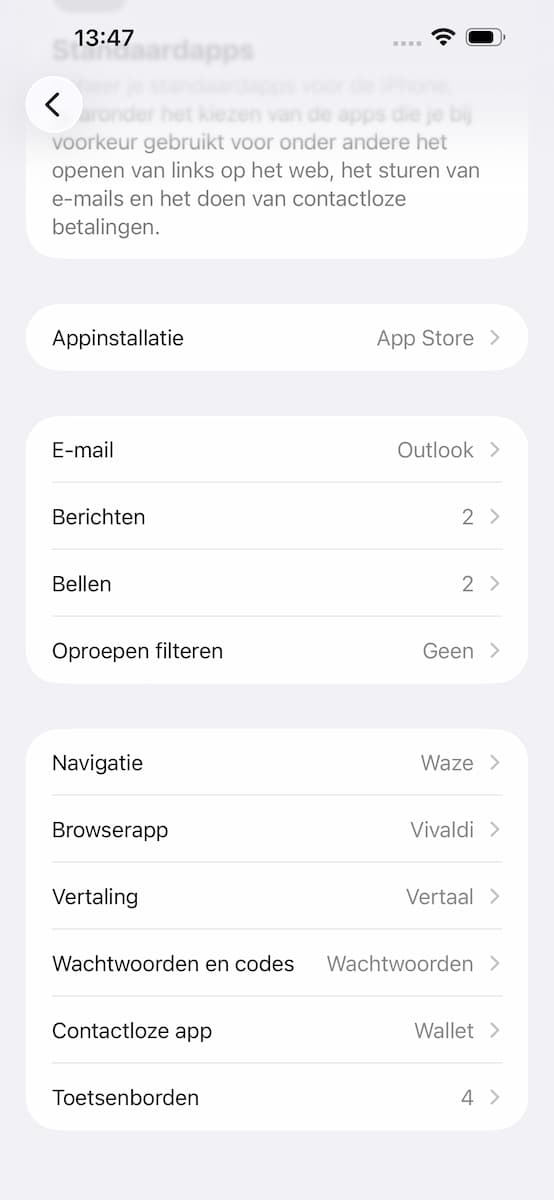Open the Toetsenborden setting
The height and width of the screenshot is (1200, 554).
[277, 1098]
